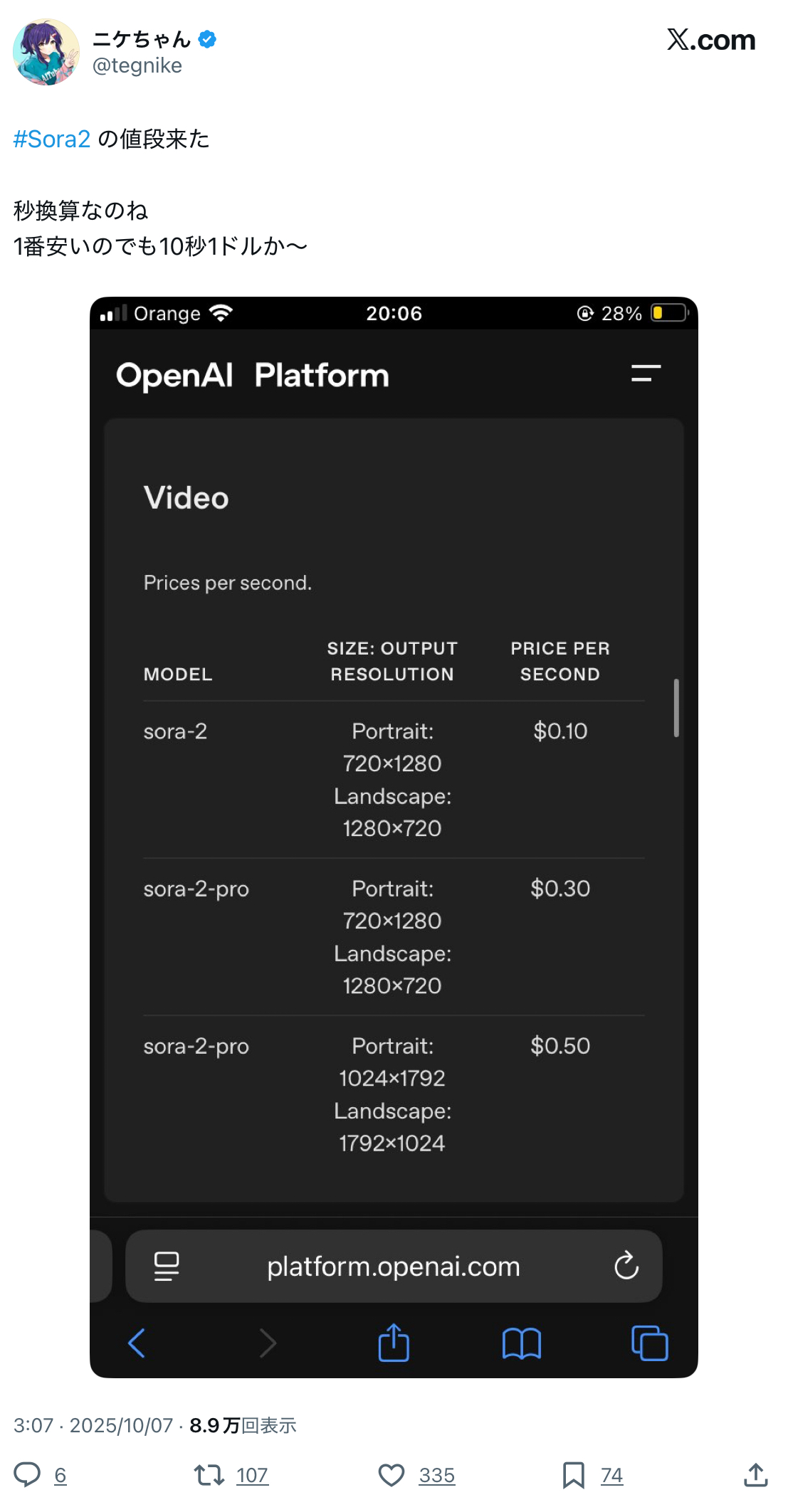Reply to this post
This screenshot has height=1512, width=788.
28,1474
